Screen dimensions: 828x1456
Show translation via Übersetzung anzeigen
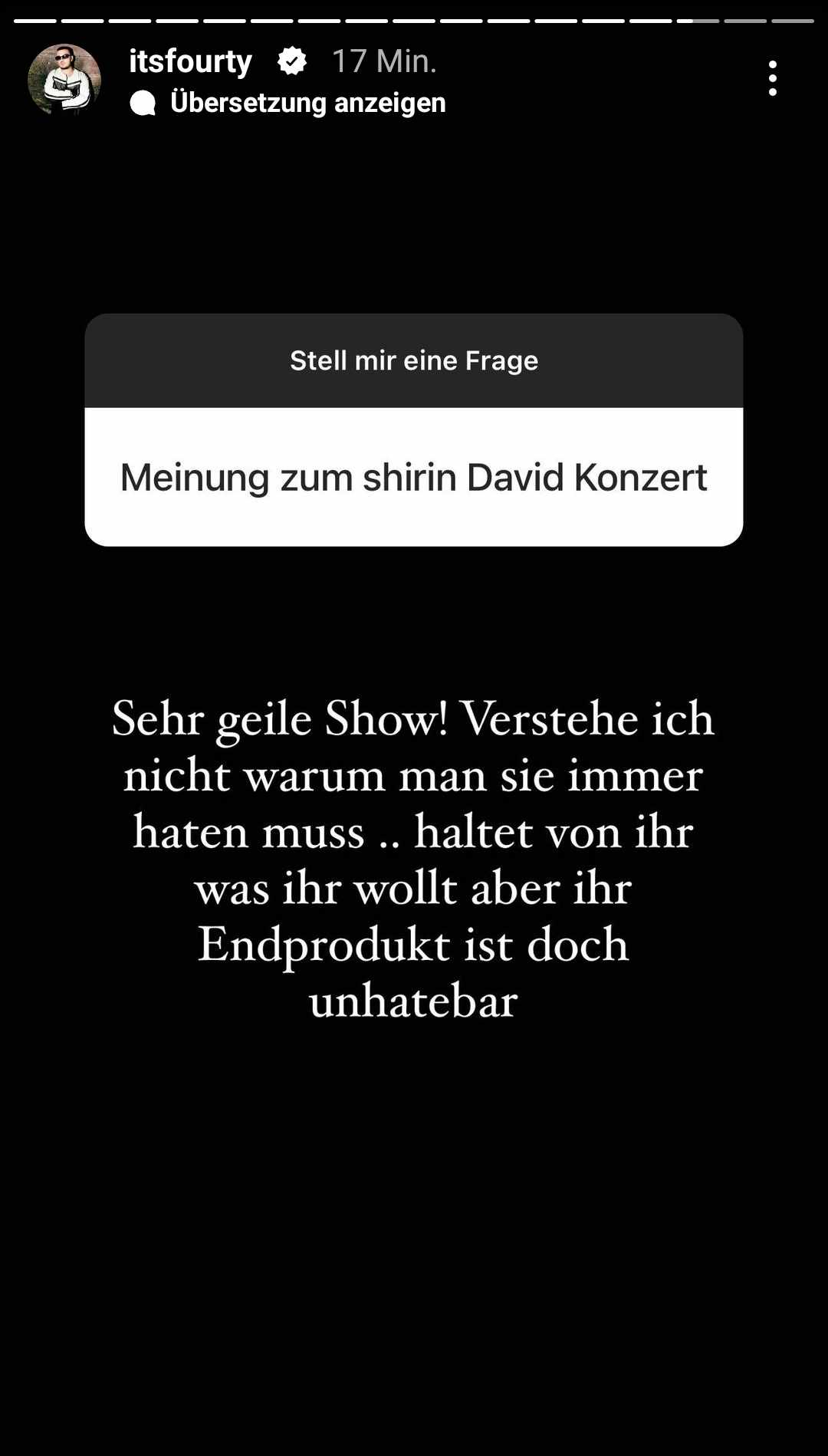point(307,103)
